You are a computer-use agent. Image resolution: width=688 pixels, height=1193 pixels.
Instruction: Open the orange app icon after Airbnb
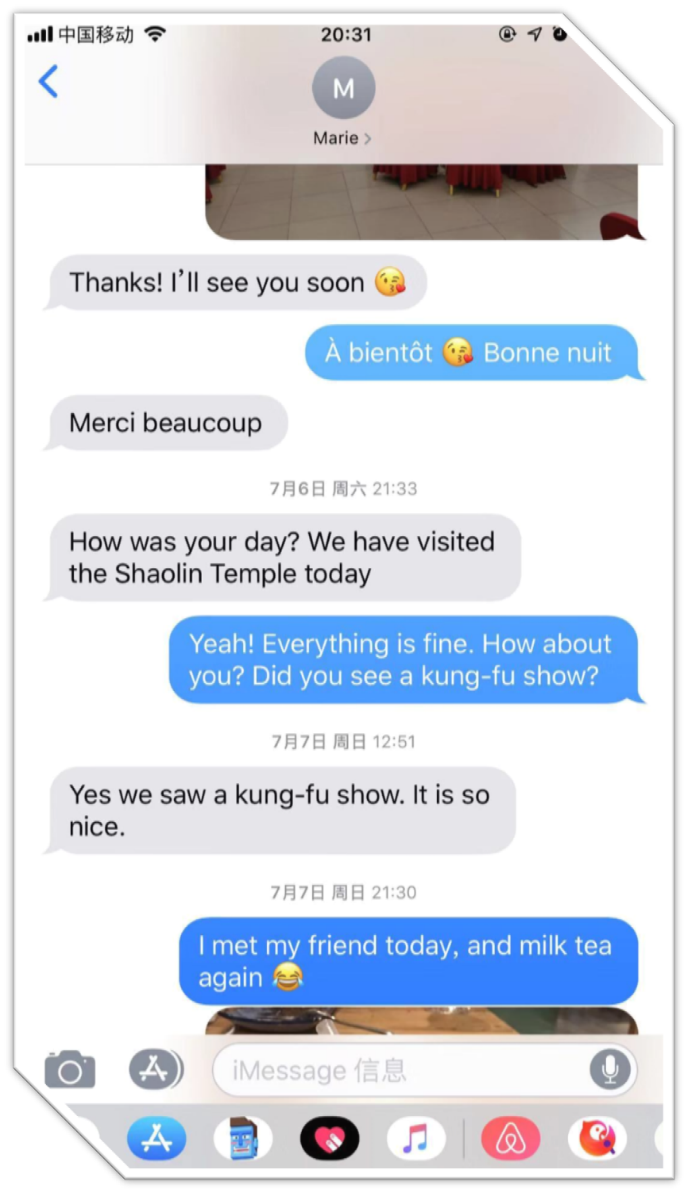click(x=597, y=1139)
